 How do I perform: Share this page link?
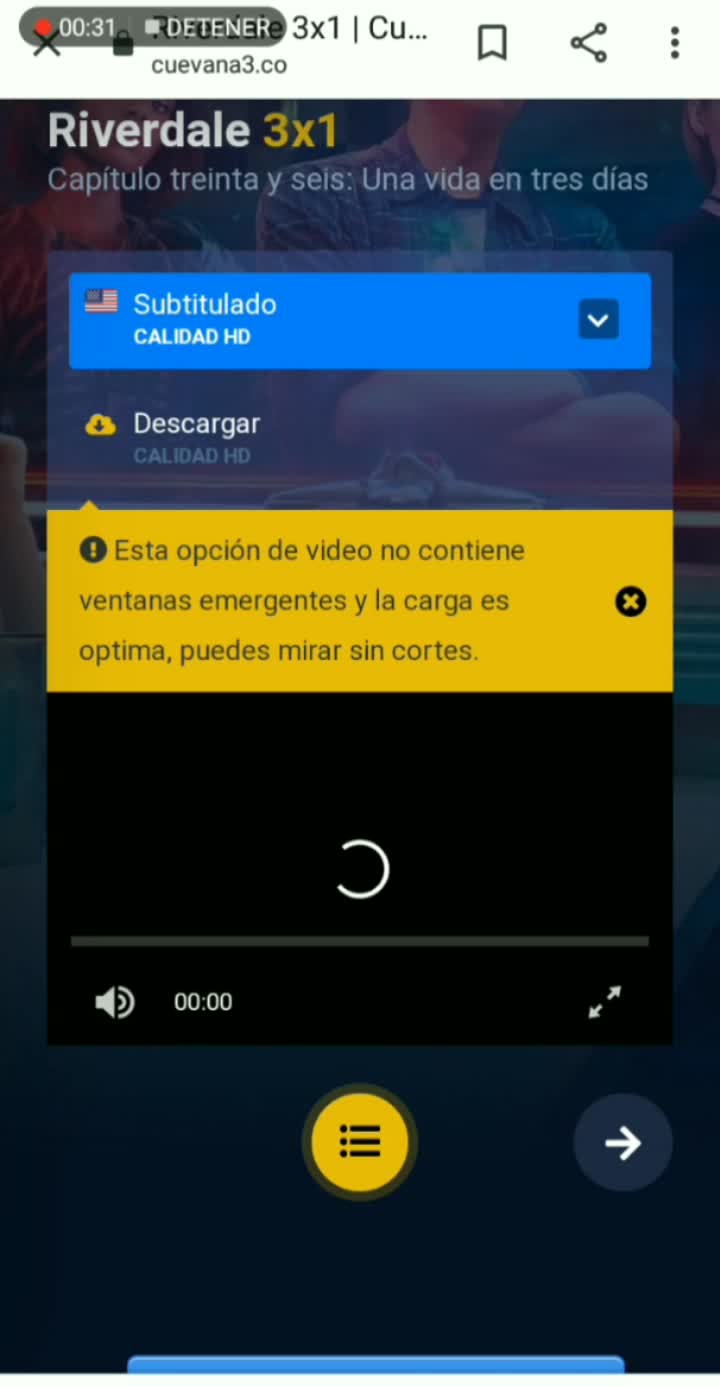coord(588,43)
